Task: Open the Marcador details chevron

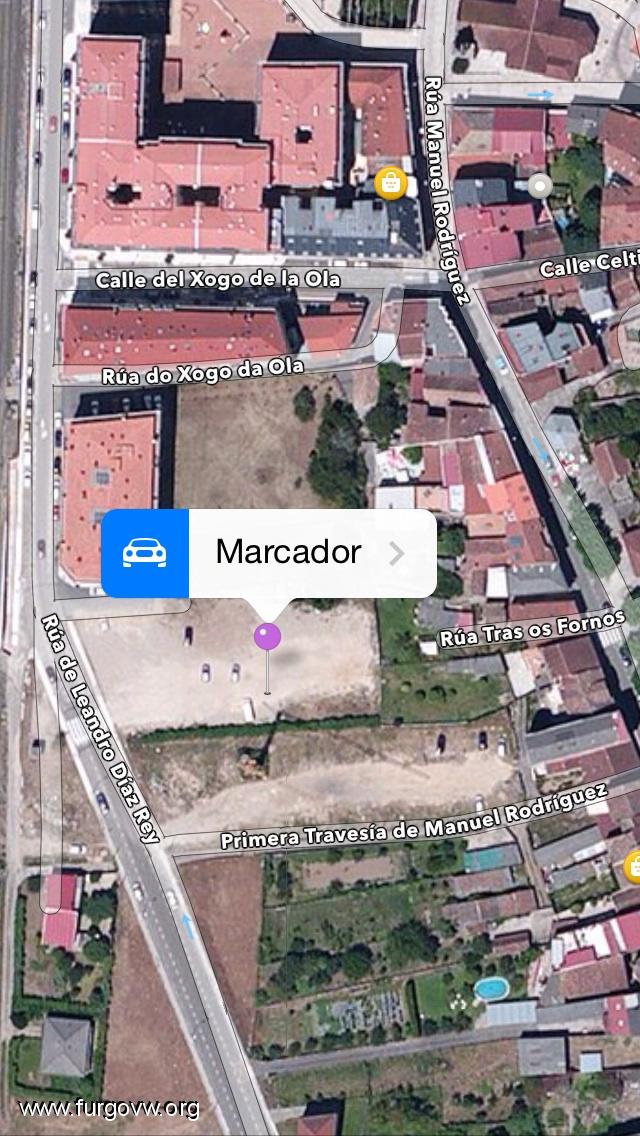Action: click(397, 553)
